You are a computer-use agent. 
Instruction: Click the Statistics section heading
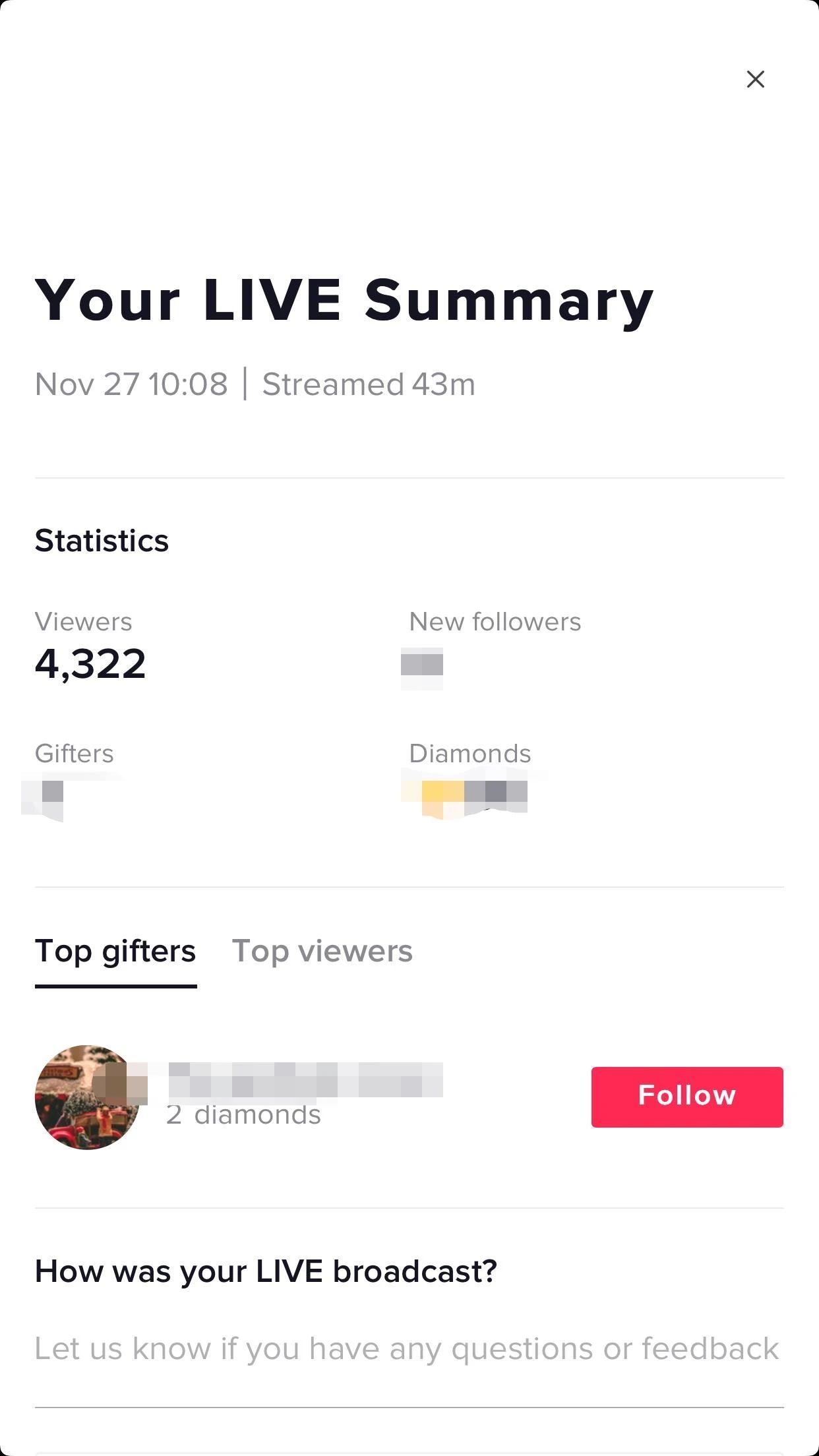click(x=102, y=540)
